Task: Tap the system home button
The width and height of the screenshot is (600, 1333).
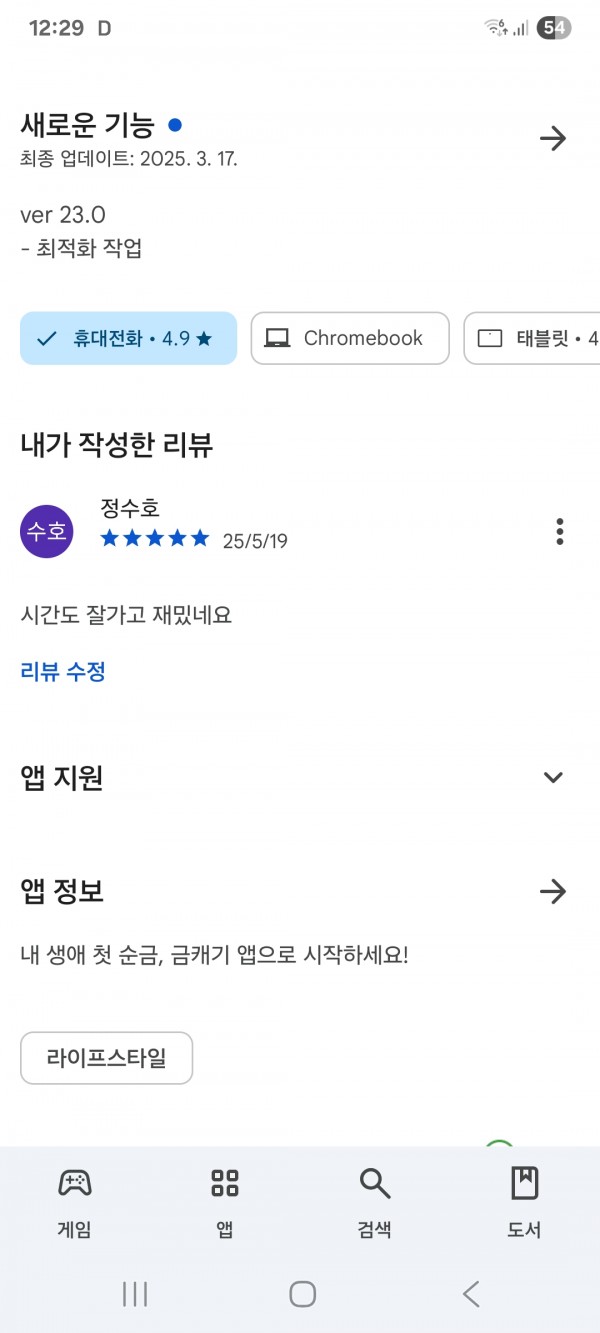Action: click(x=303, y=1294)
